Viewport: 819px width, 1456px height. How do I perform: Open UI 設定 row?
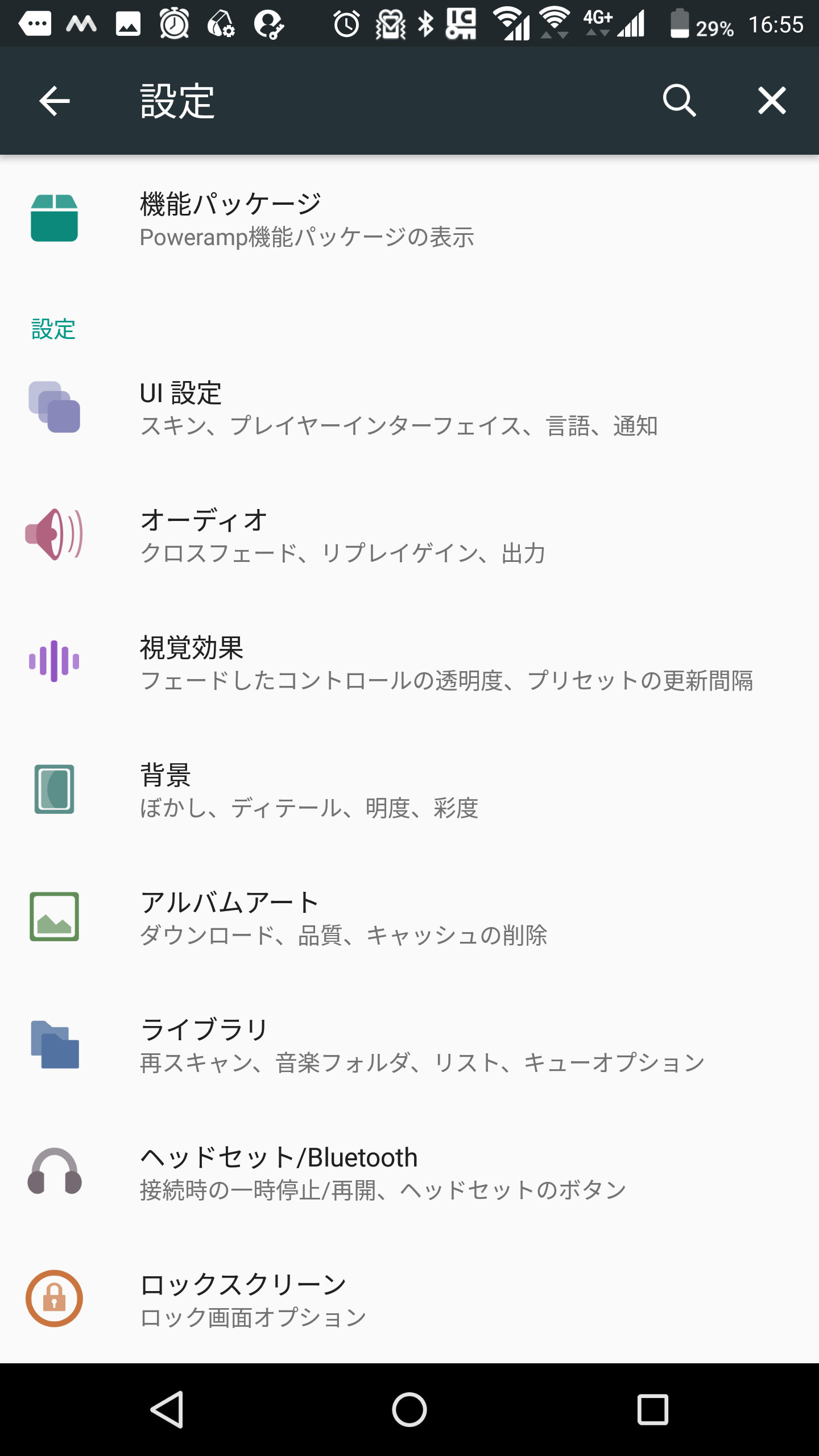(x=409, y=408)
